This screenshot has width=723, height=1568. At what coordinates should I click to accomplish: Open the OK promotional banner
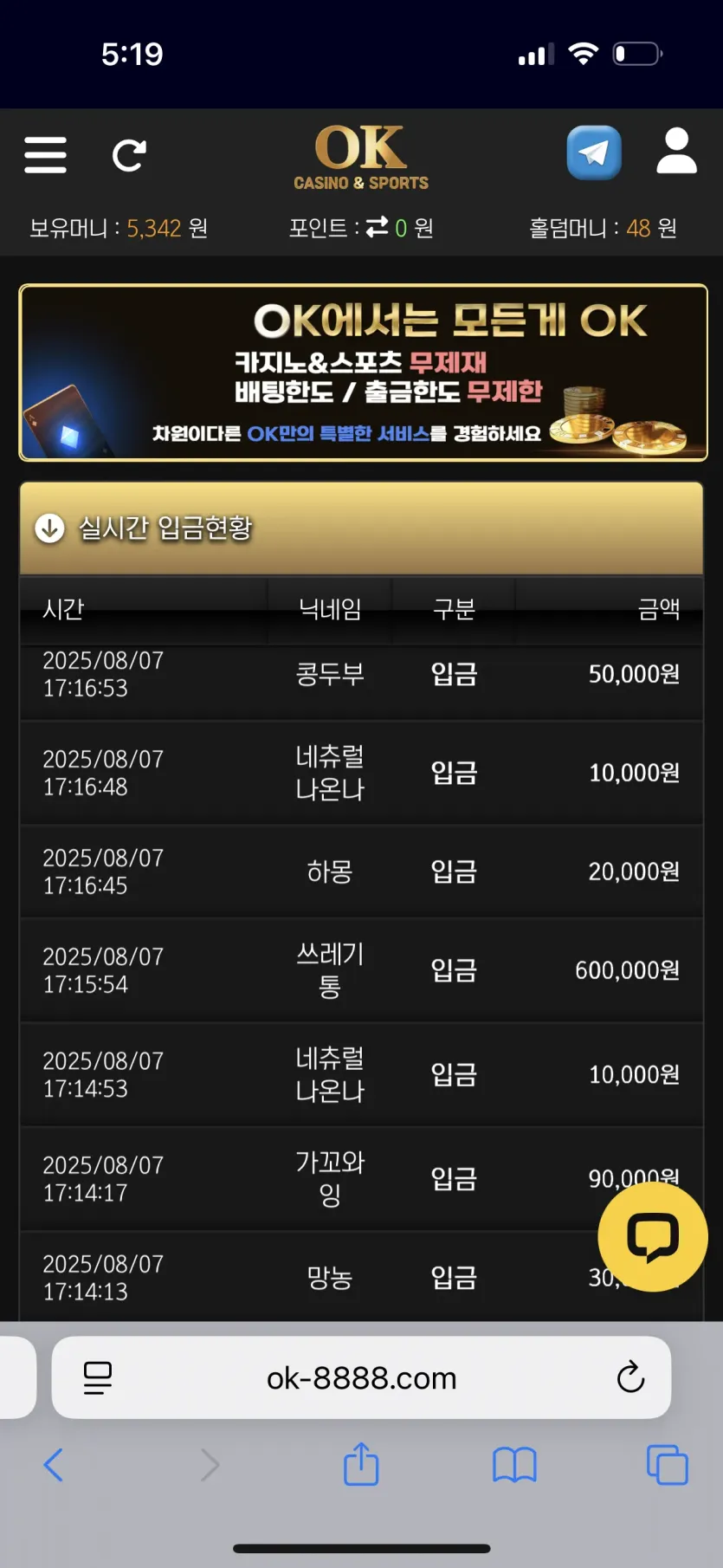click(x=363, y=373)
